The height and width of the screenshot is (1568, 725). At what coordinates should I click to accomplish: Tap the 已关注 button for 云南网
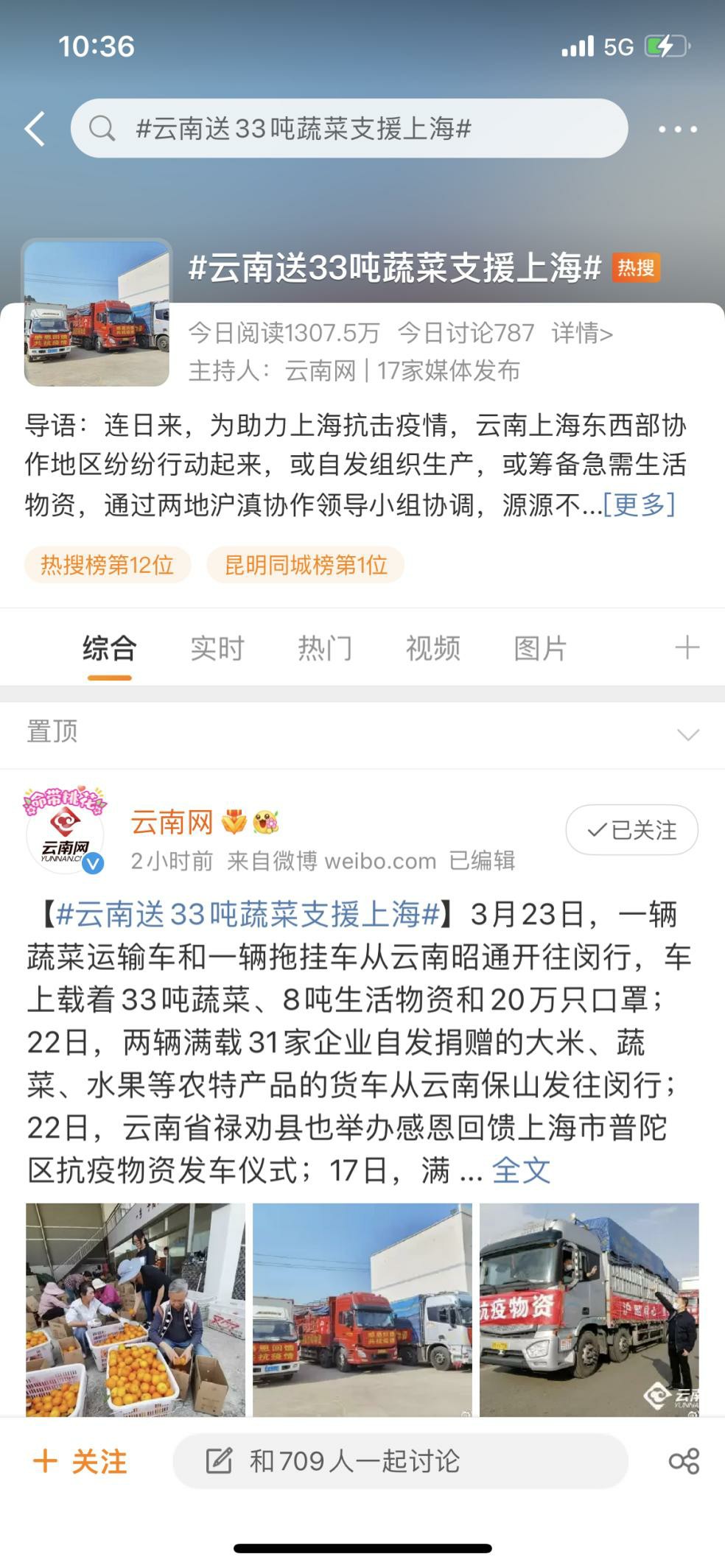pos(631,830)
